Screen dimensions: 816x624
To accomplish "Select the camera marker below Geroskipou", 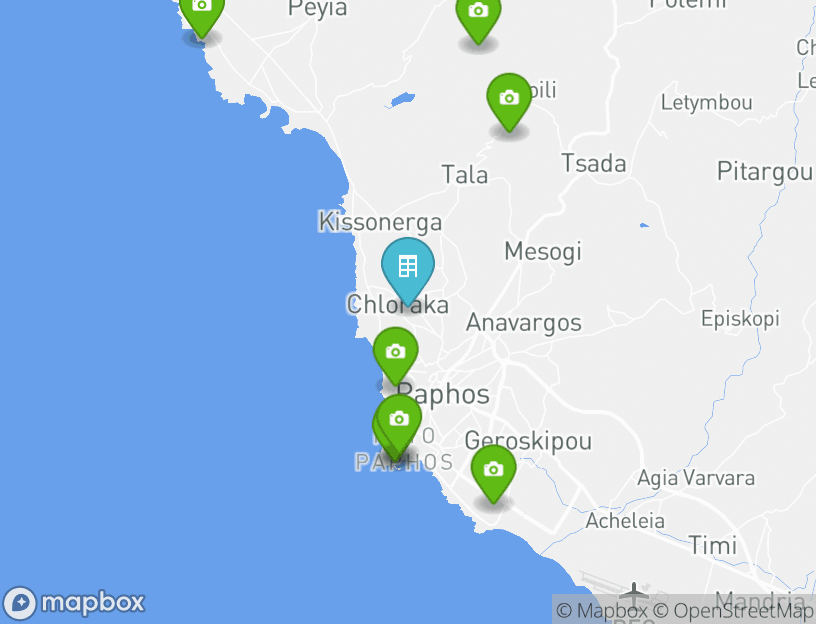I will pos(492,470).
